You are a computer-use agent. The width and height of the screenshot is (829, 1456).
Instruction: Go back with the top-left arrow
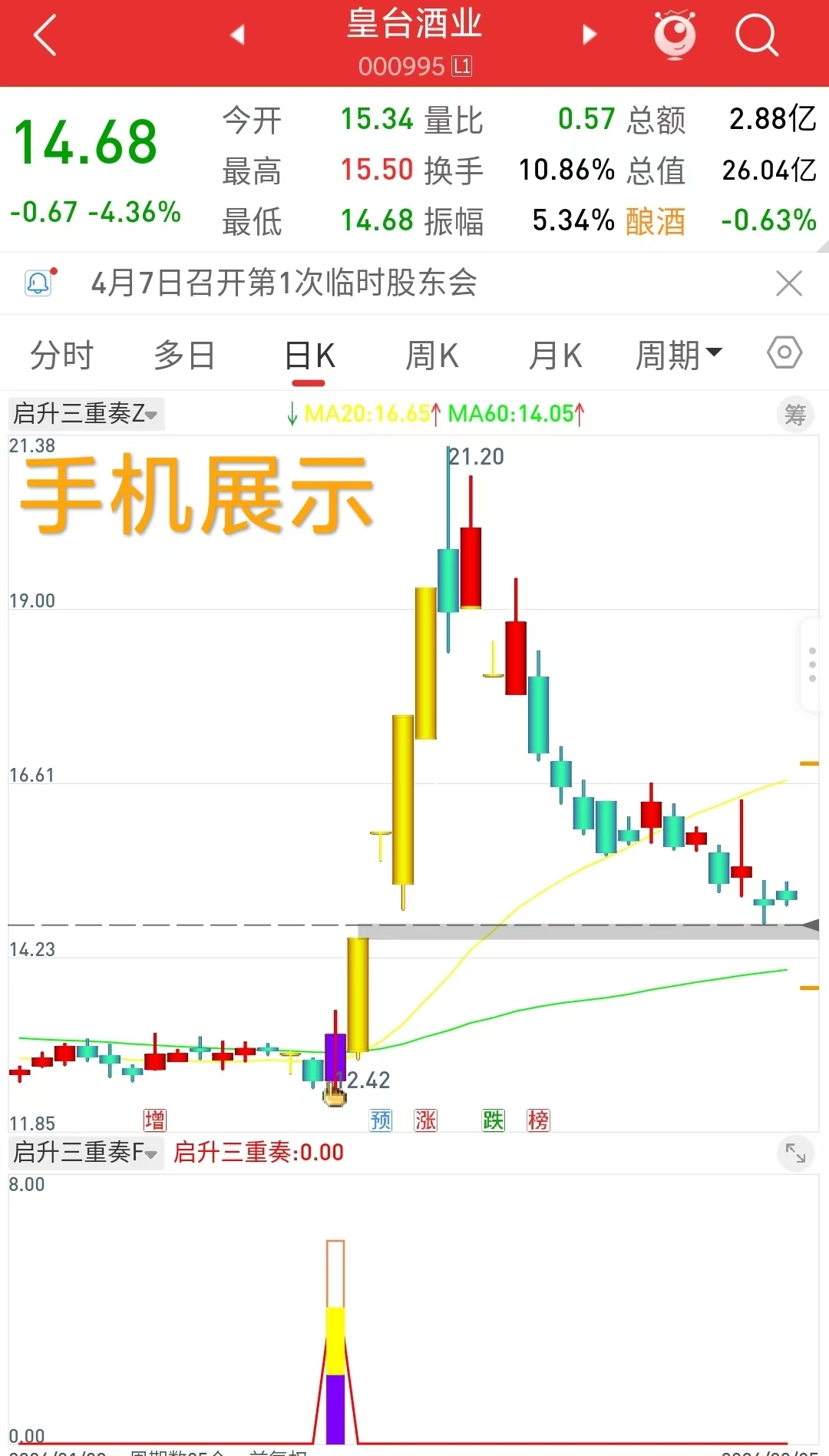tap(45, 35)
